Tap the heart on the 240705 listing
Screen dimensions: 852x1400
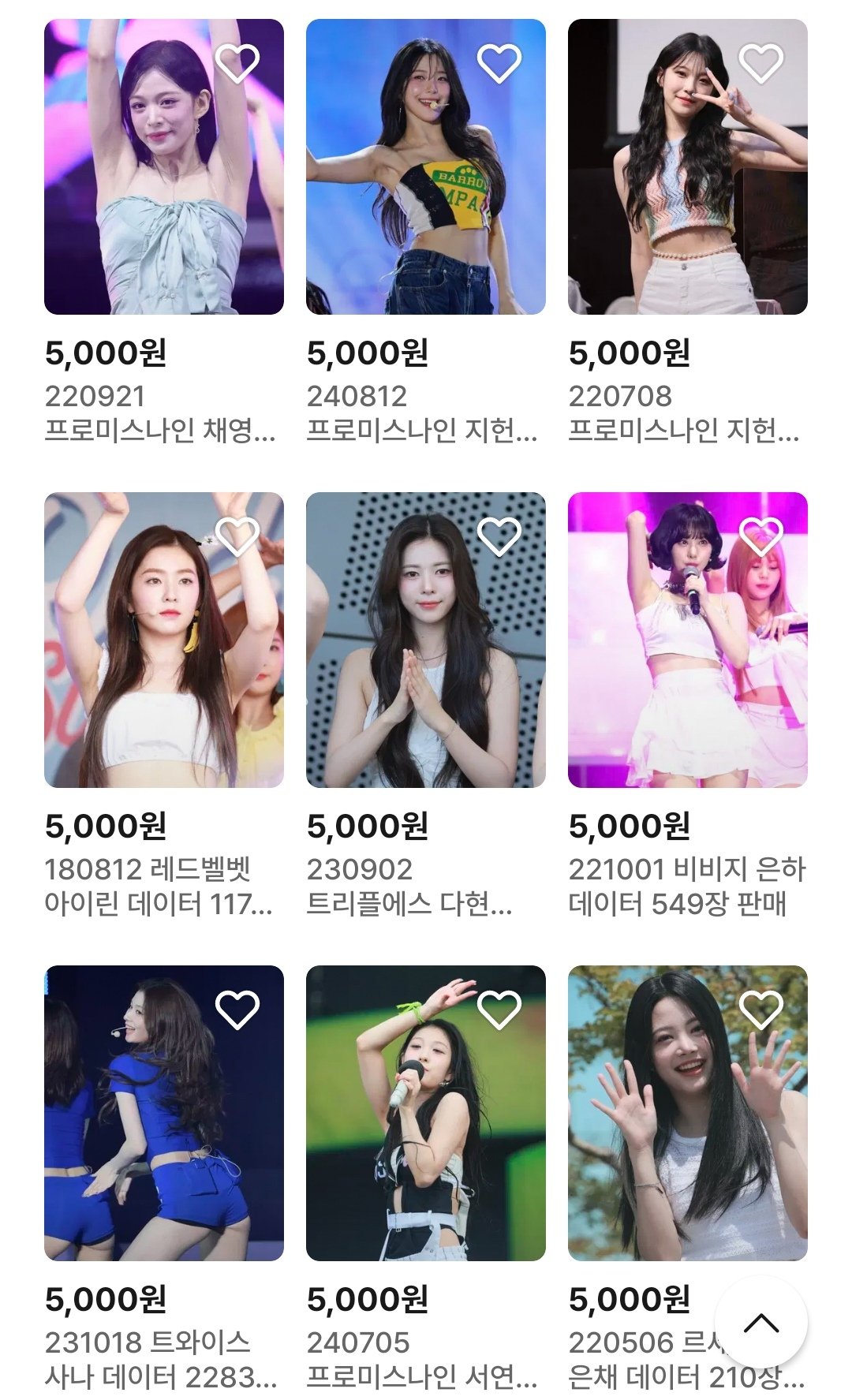[x=499, y=1010]
